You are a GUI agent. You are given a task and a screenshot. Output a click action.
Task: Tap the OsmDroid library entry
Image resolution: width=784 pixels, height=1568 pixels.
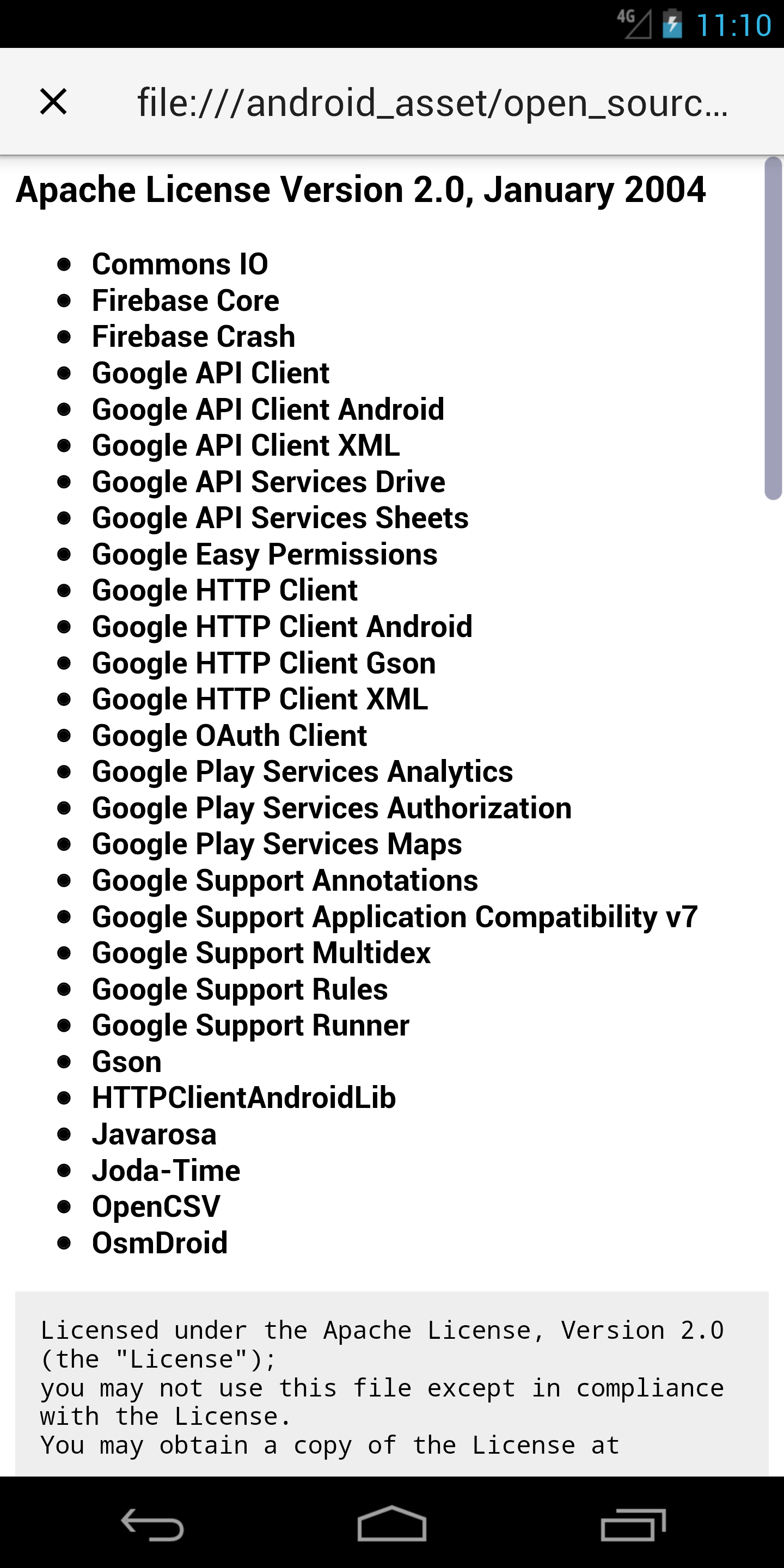point(159,1242)
